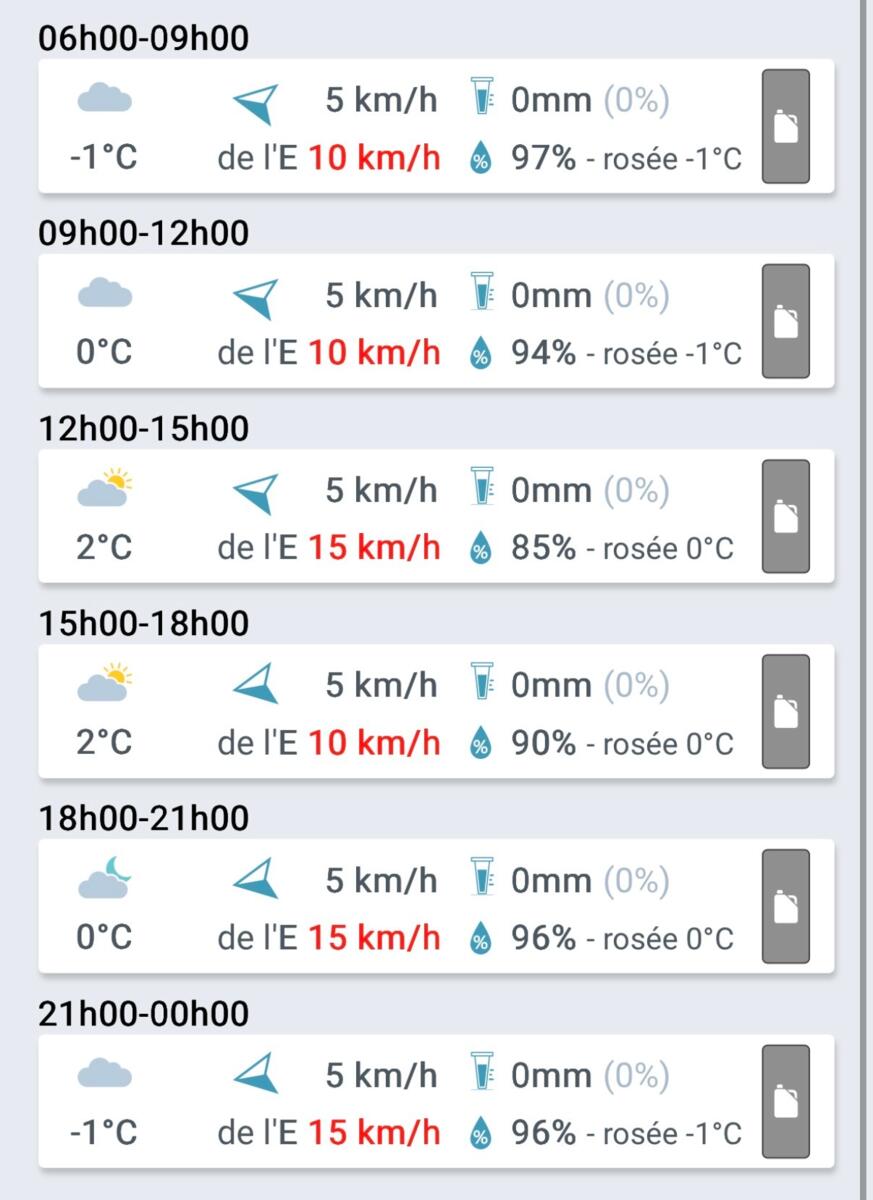This screenshot has width=873, height=1200.
Task: Open the canister button for 21h00-00h00
Action: [786, 1102]
